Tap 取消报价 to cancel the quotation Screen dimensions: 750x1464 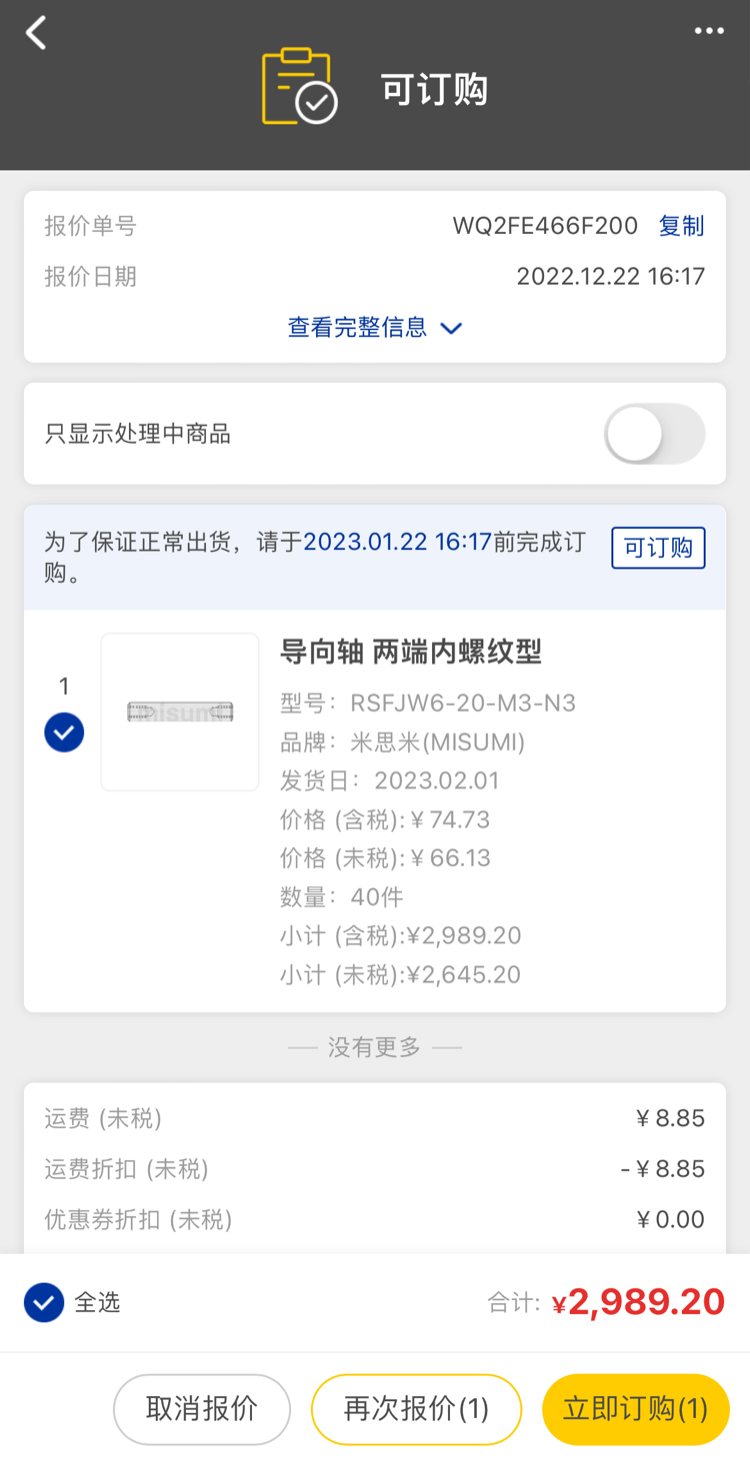[202, 1409]
